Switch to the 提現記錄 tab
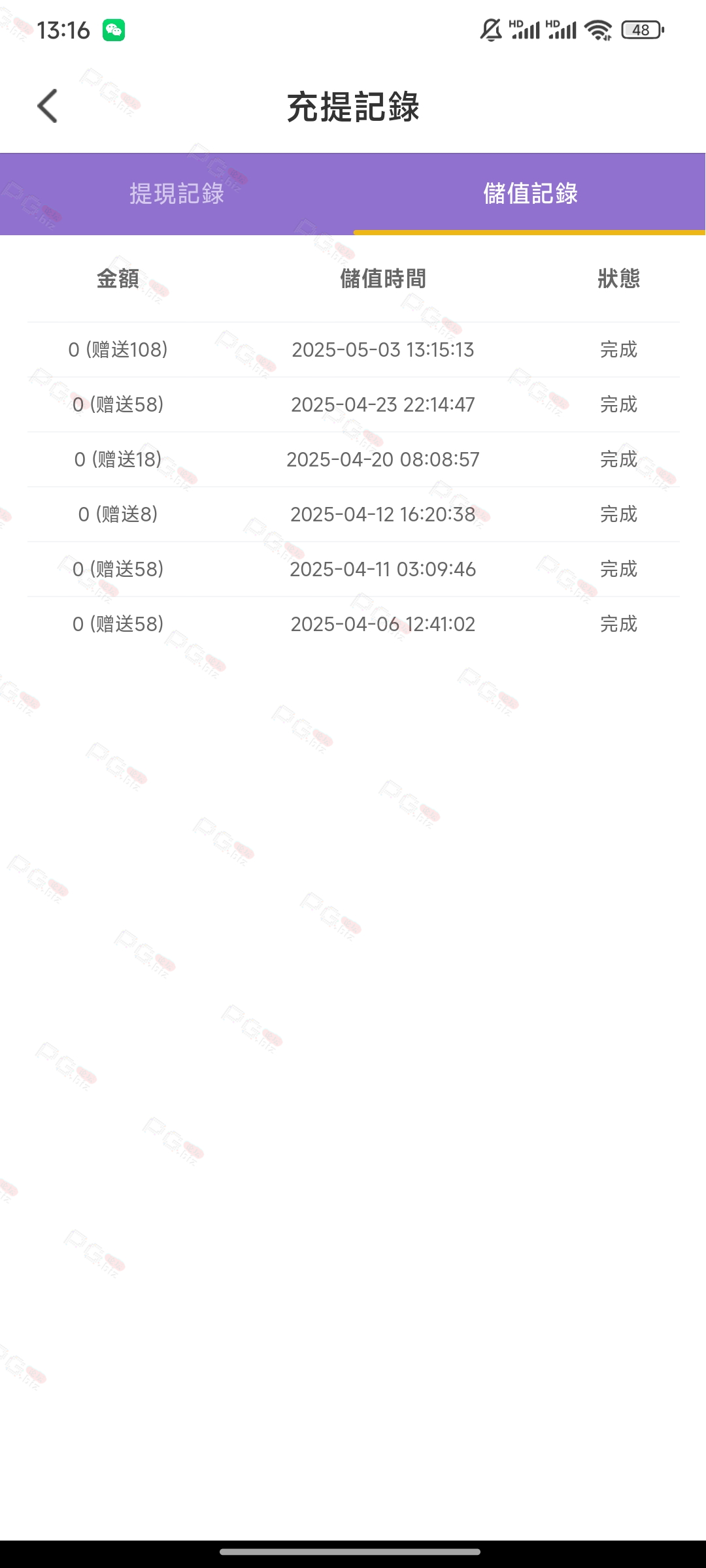 pos(176,193)
